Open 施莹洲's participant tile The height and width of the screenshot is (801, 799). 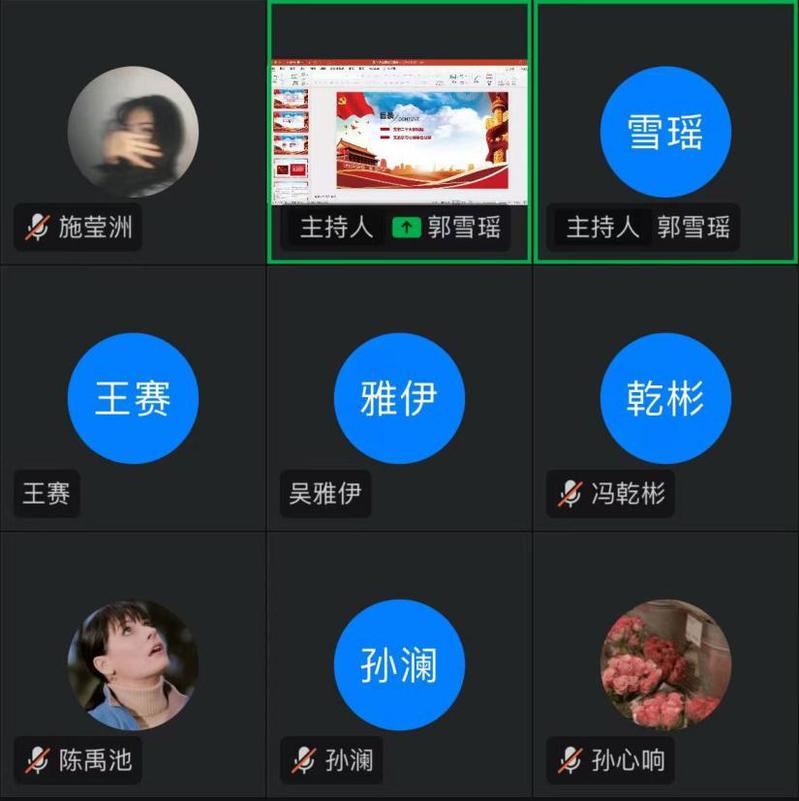(x=133, y=132)
